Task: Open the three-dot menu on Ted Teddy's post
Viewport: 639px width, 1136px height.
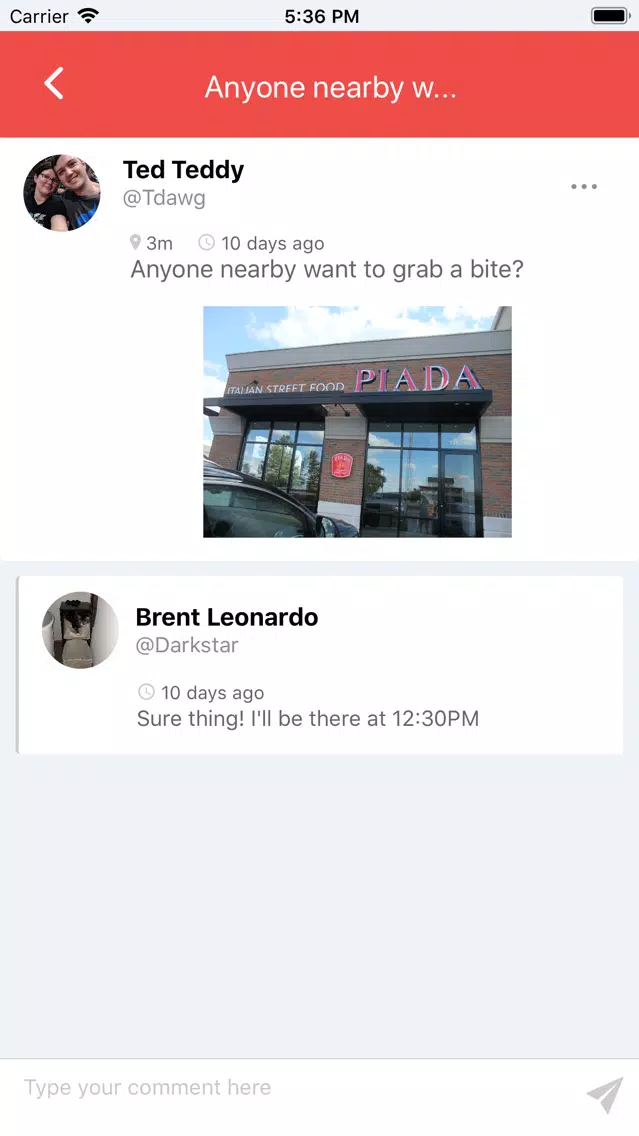Action: [584, 186]
